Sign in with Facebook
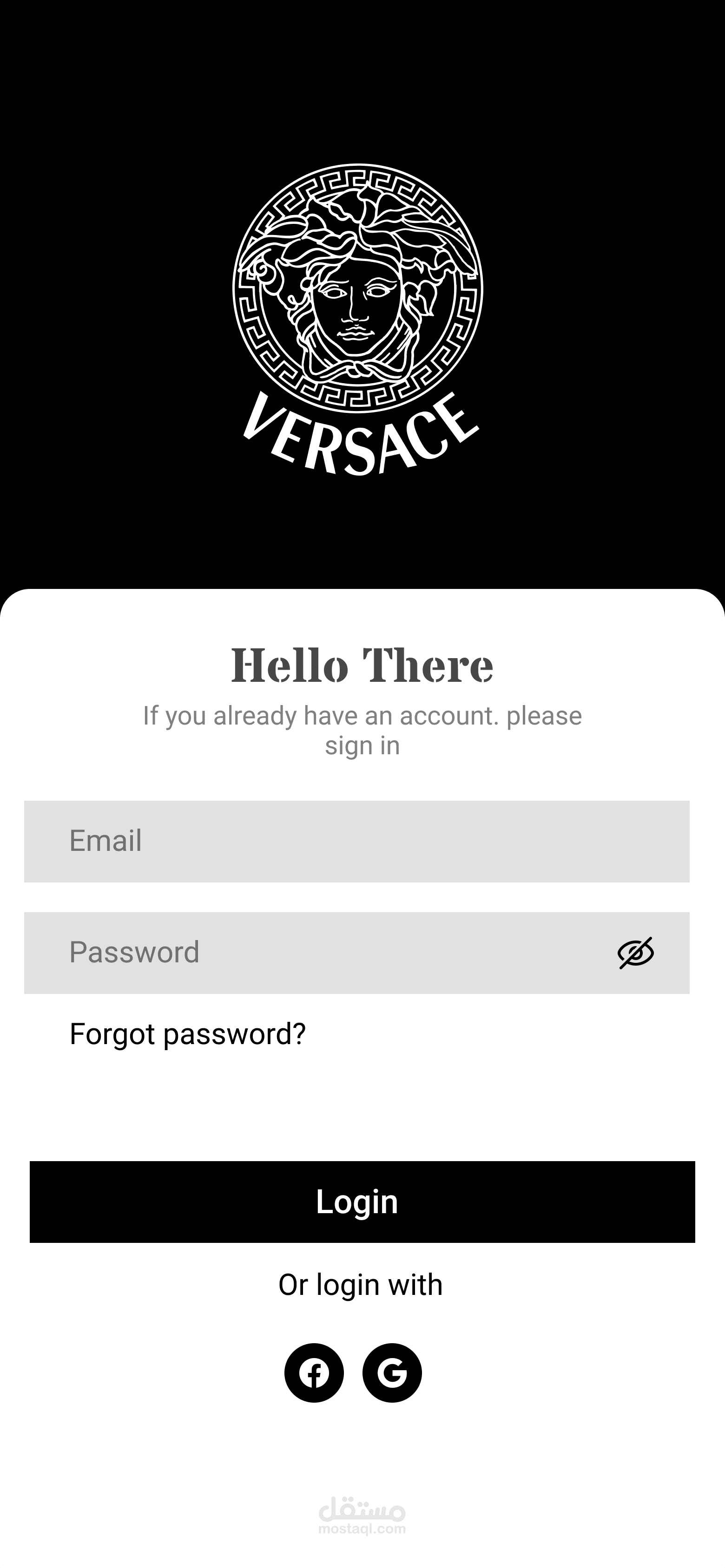Viewport: 725px width, 1568px height. coord(314,1373)
